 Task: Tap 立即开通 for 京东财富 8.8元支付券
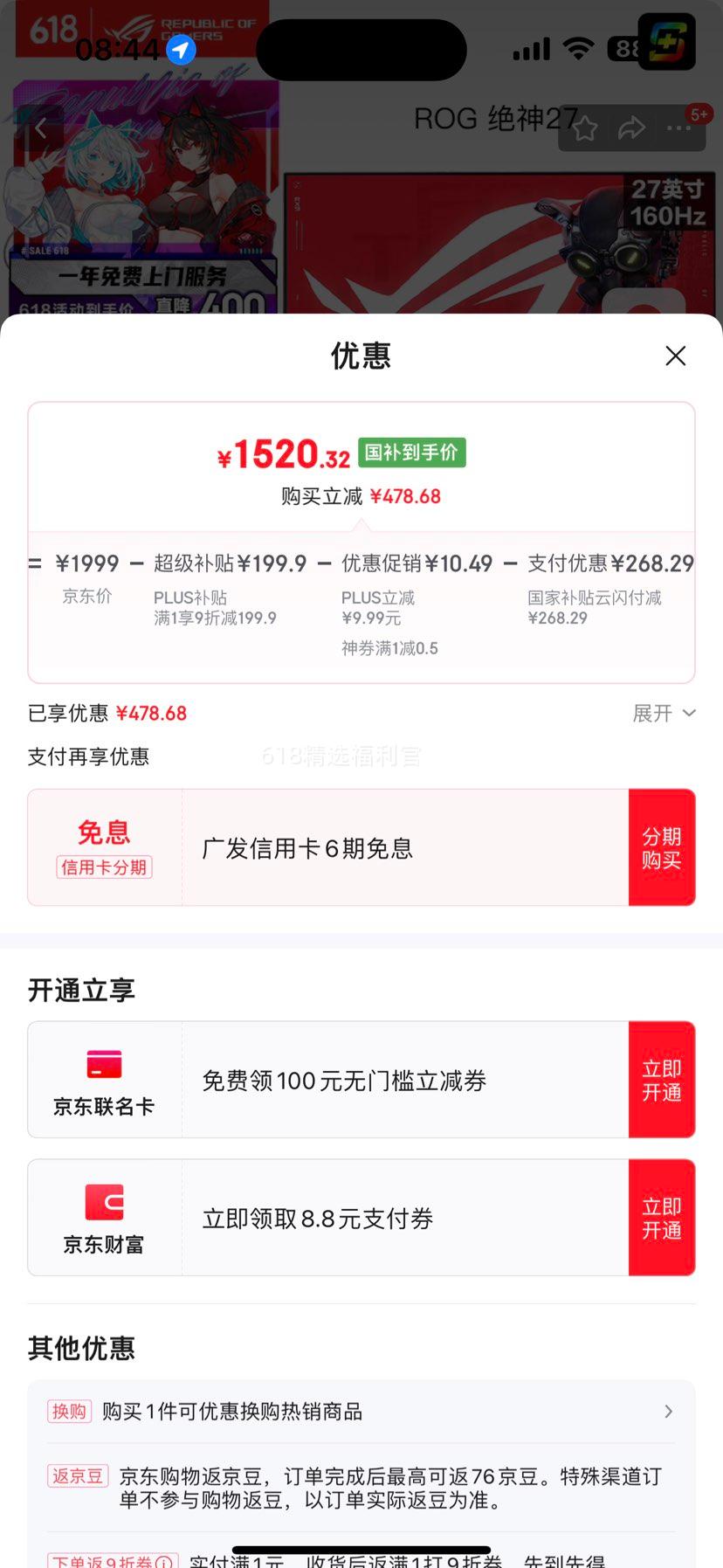[x=661, y=1219]
